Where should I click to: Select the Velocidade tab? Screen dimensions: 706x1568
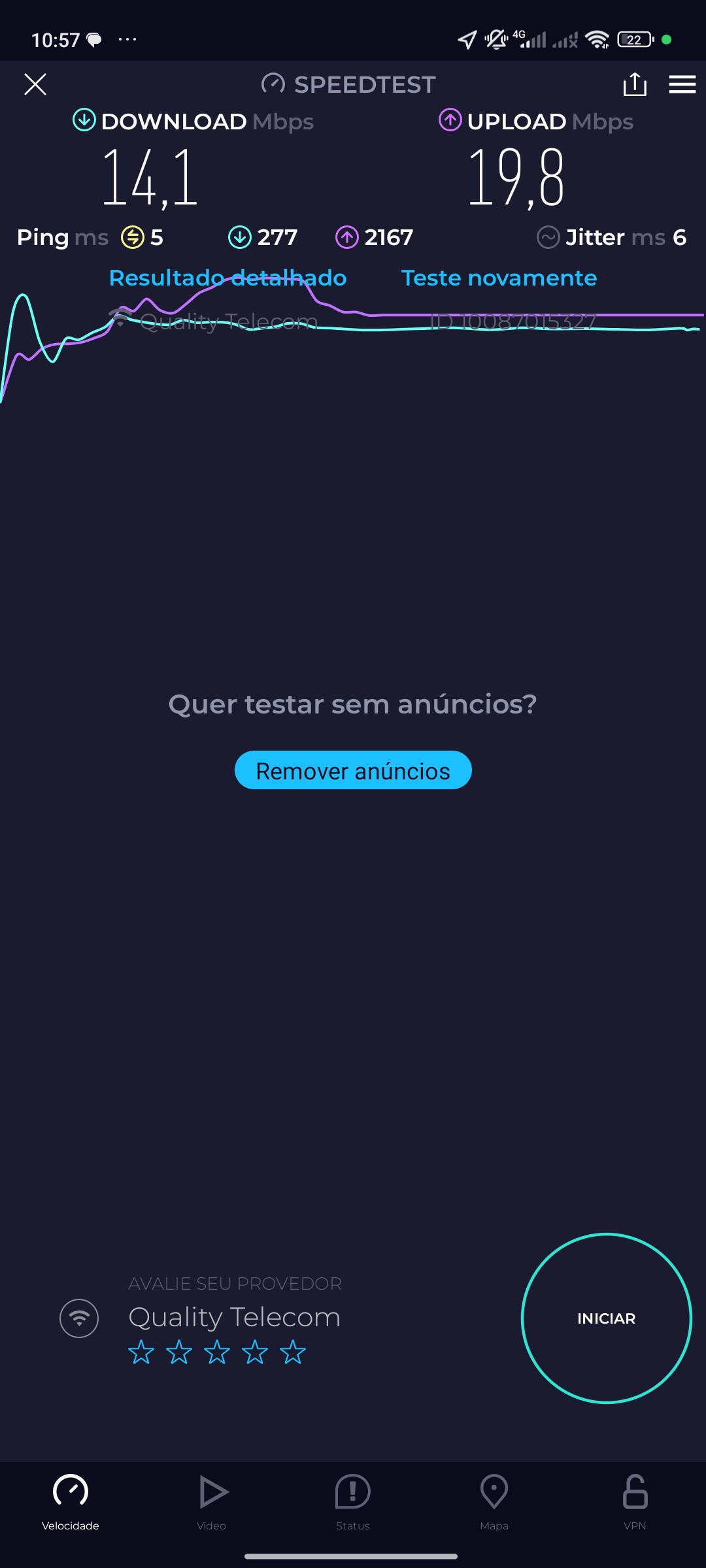pos(71,1501)
